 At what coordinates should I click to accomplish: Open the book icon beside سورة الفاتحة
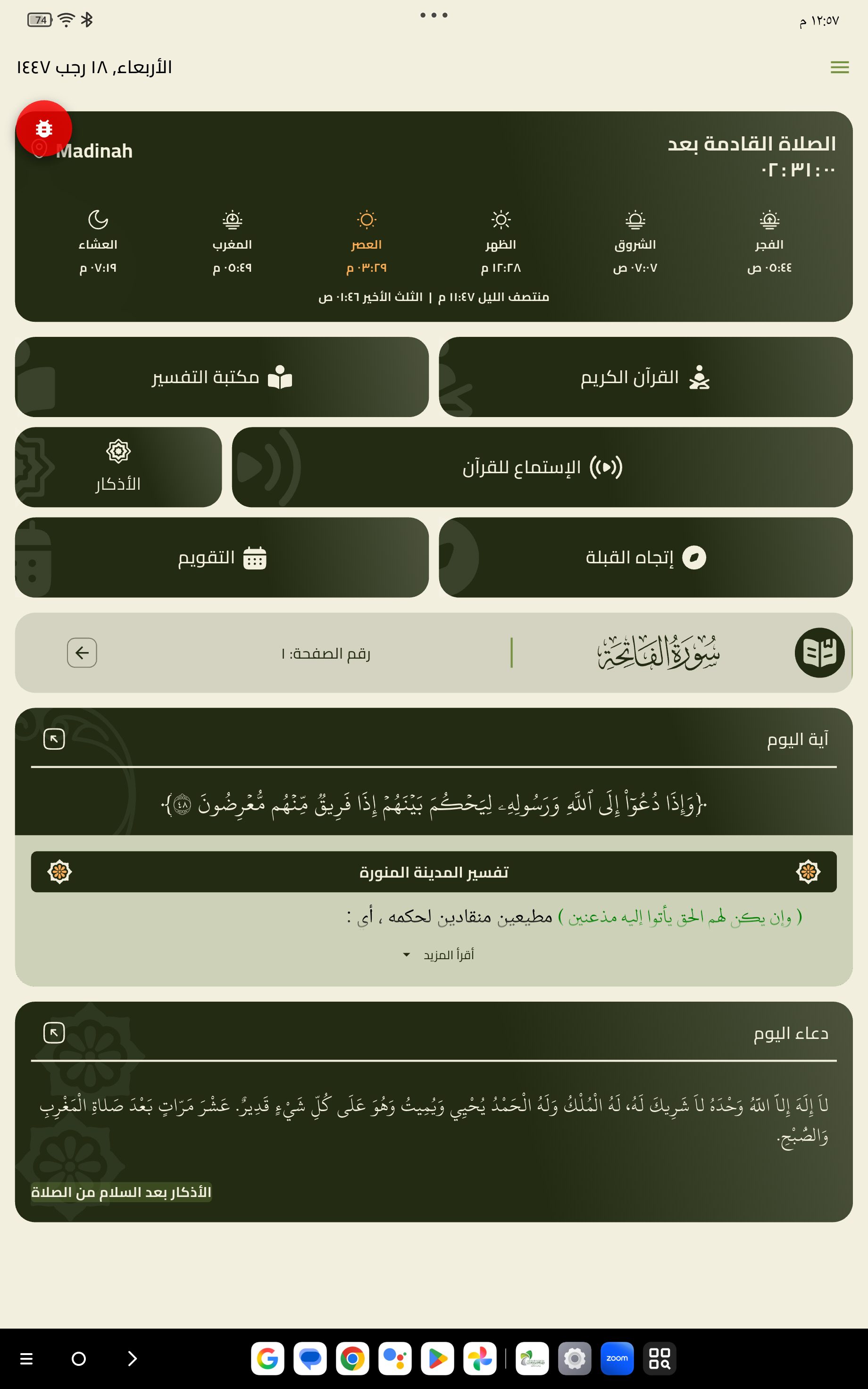(819, 653)
